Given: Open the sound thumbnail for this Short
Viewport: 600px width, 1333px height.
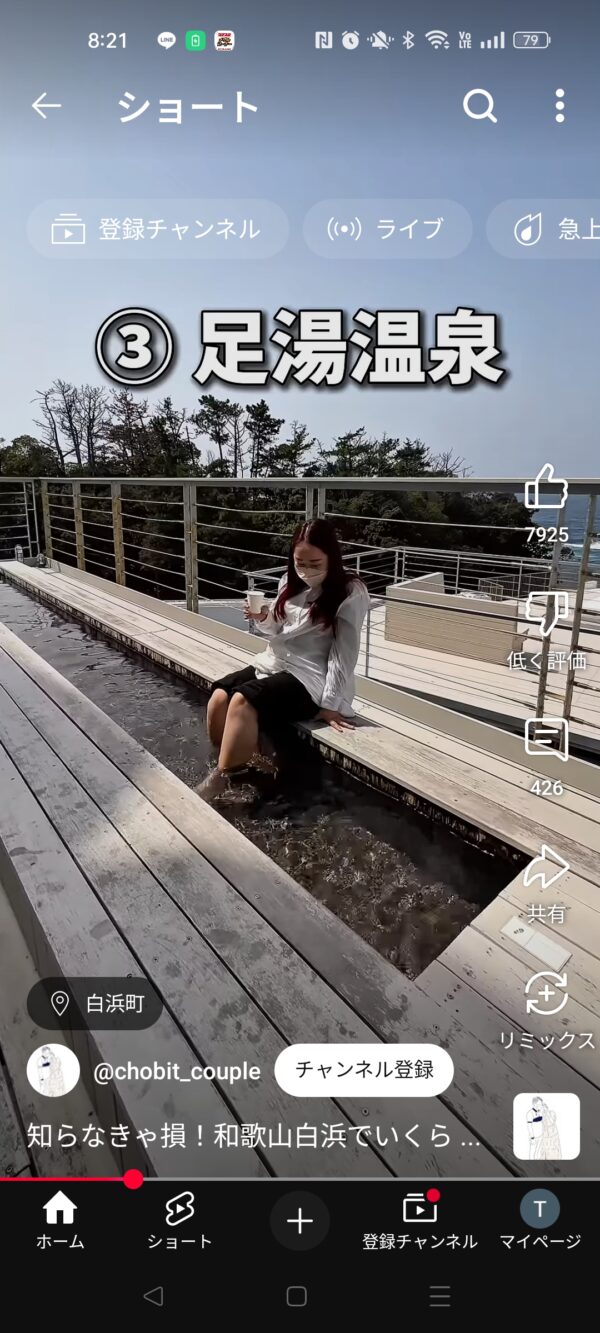Looking at the screenshot, I should click(546, 1126).
